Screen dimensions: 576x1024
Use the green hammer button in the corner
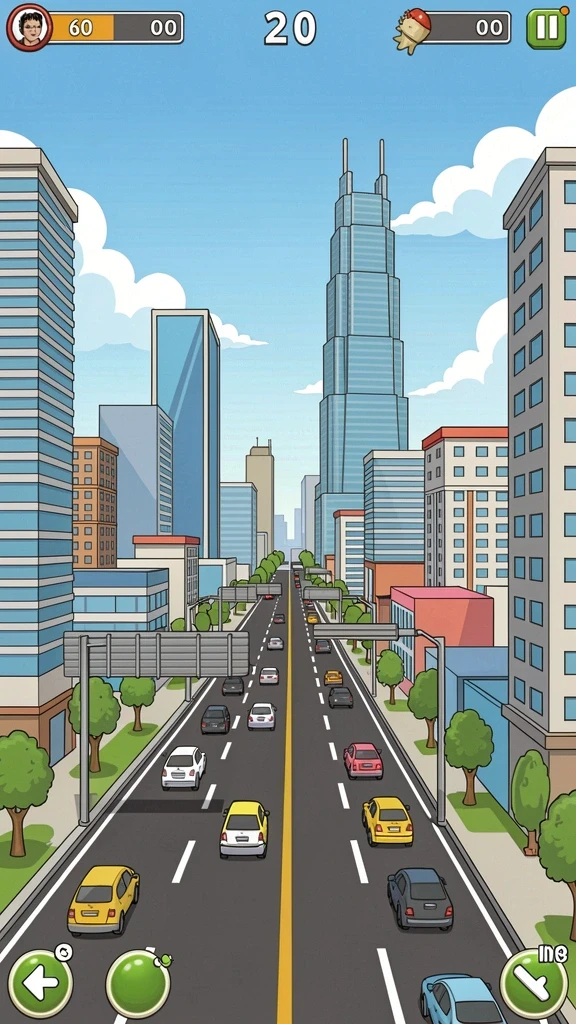[x=534, y=983]
